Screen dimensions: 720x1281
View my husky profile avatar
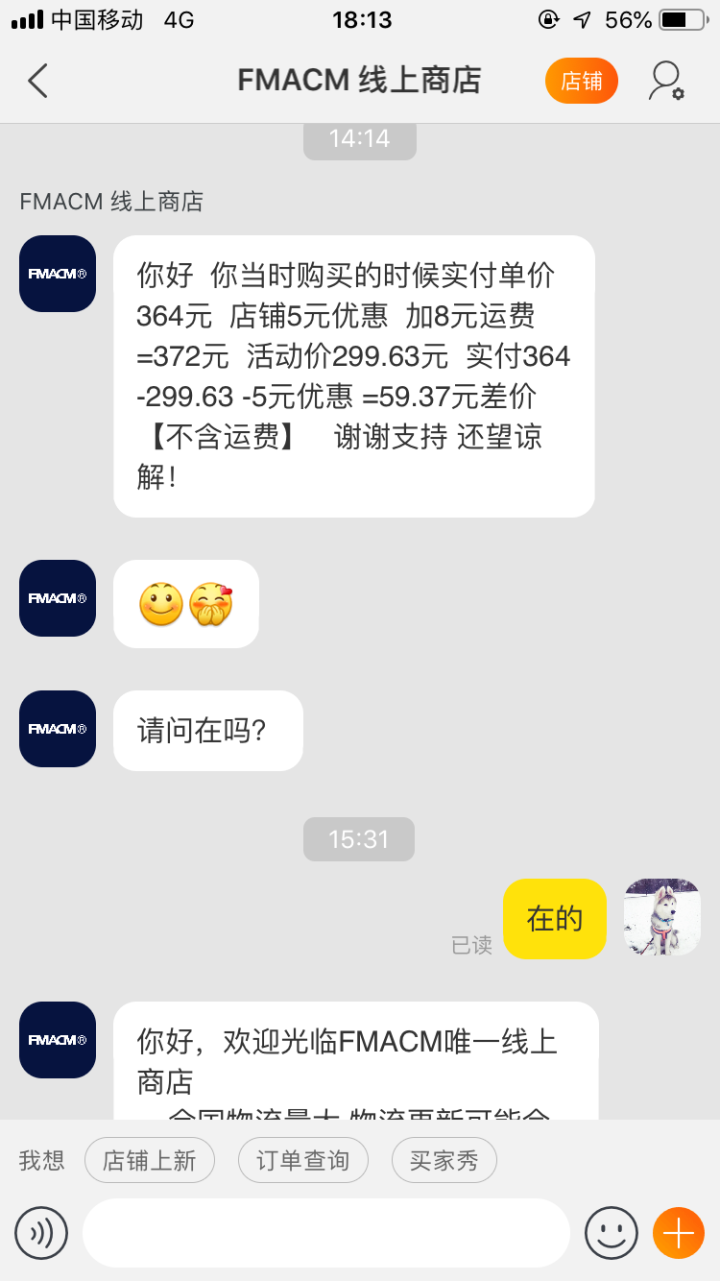(662, 917)
